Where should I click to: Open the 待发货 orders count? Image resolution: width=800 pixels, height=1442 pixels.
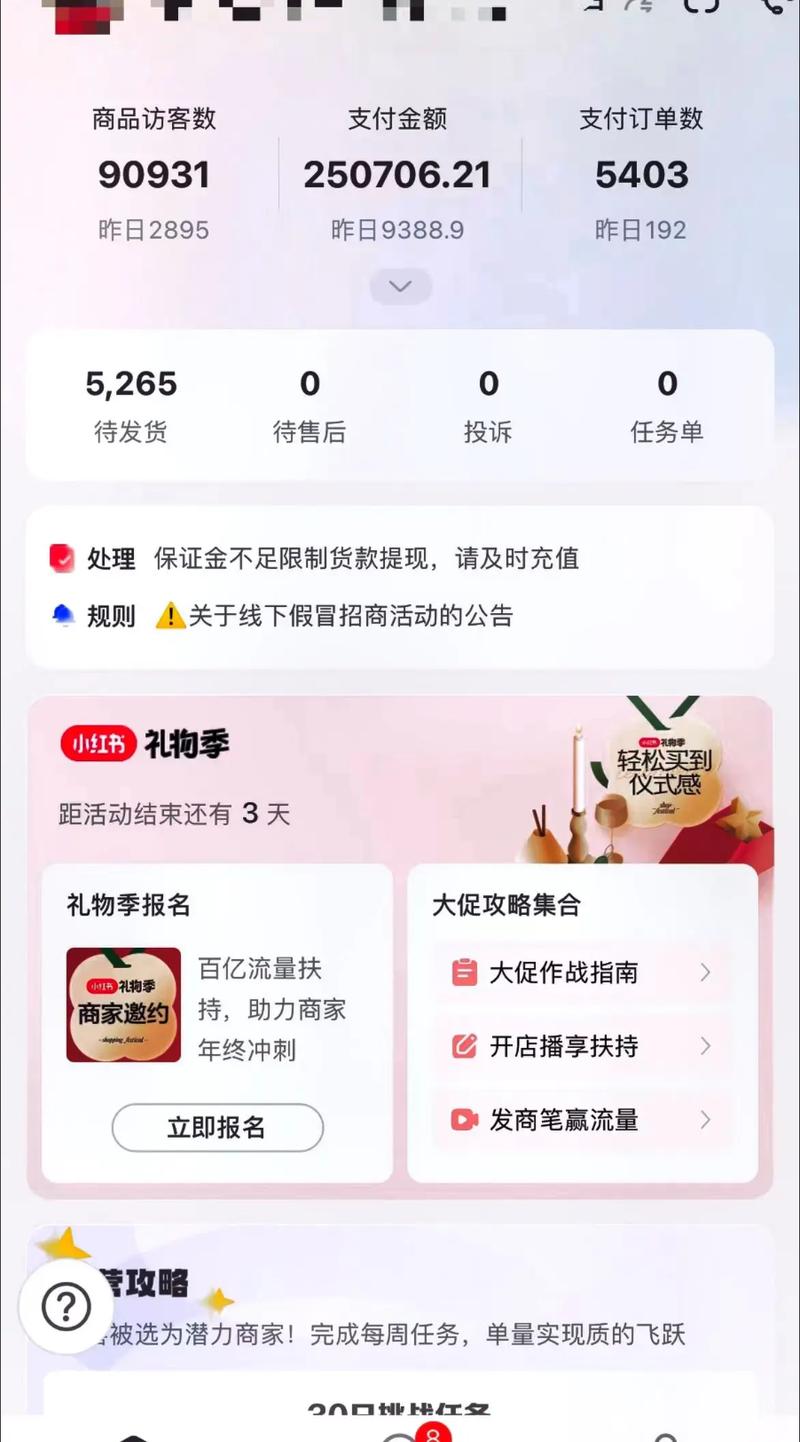131,405
